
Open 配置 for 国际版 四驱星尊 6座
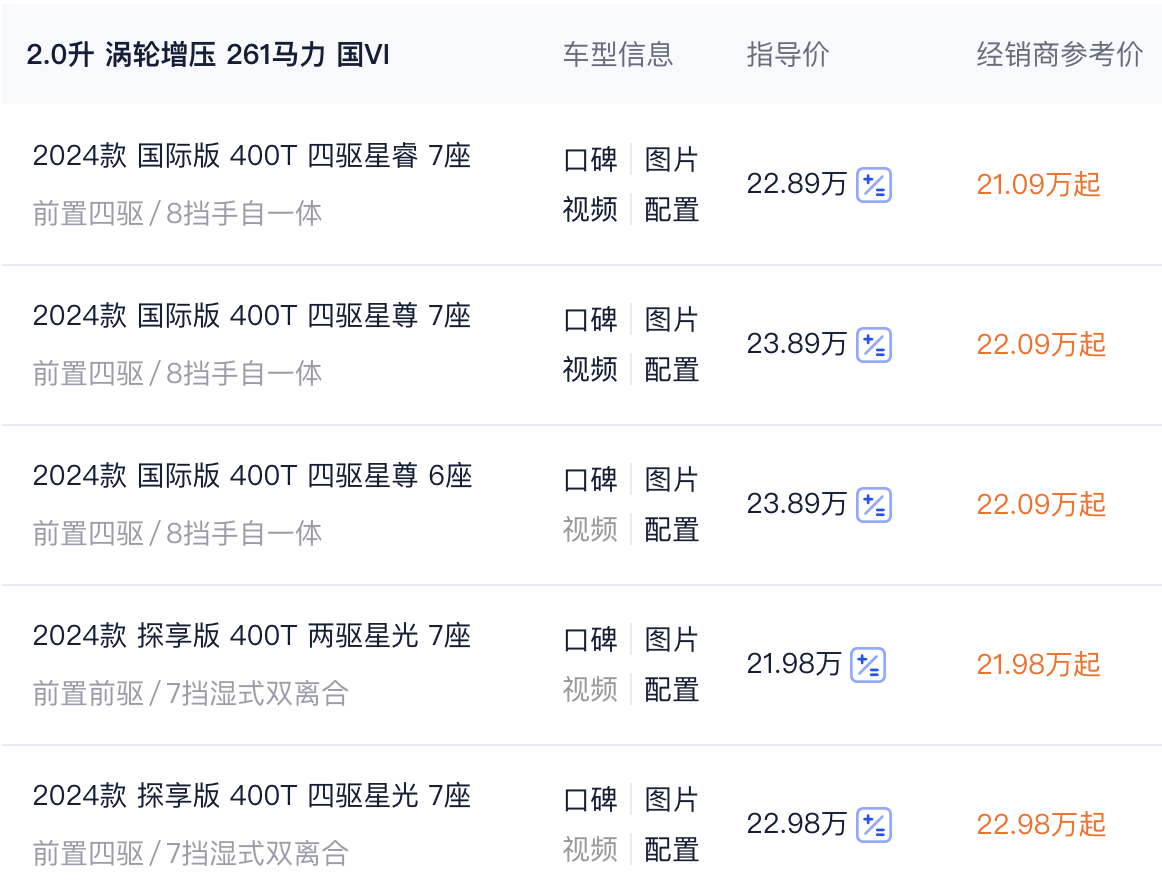coord(671,529)
